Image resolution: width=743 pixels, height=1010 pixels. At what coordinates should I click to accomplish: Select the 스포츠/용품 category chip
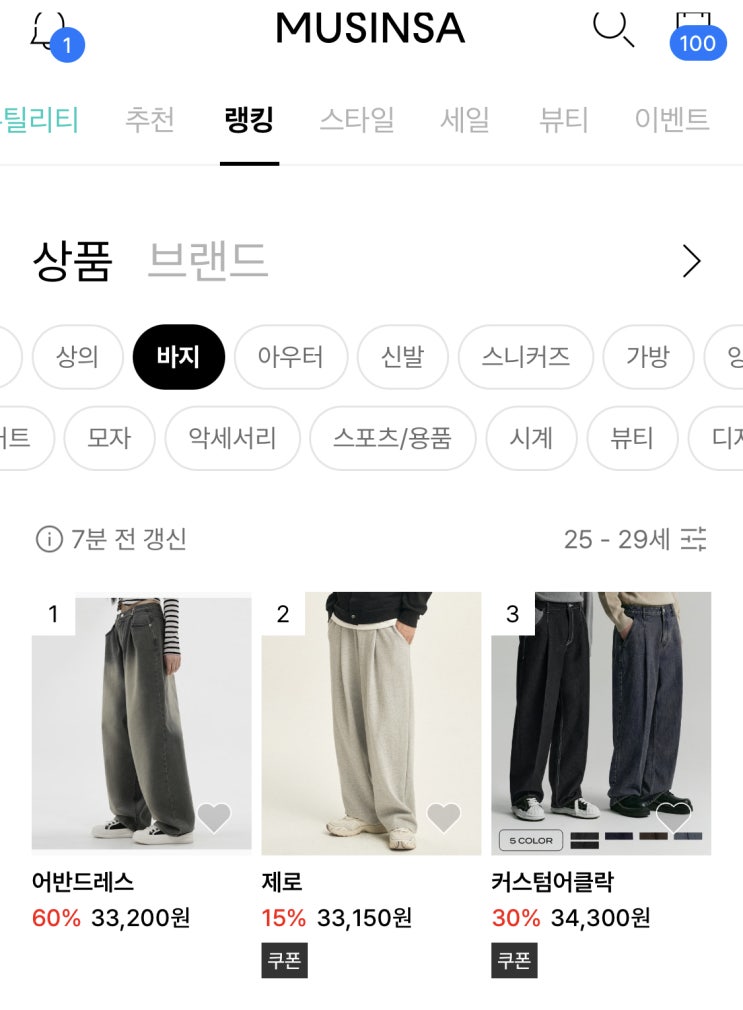tap(392, 438)
